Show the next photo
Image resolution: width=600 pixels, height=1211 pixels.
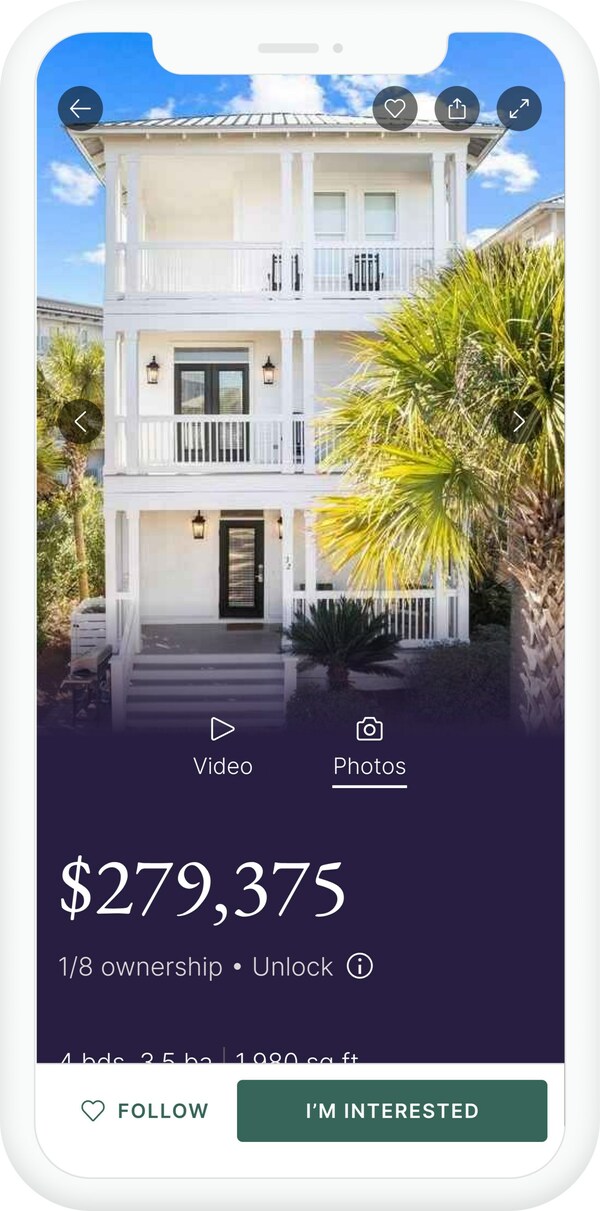click(518, 422)
